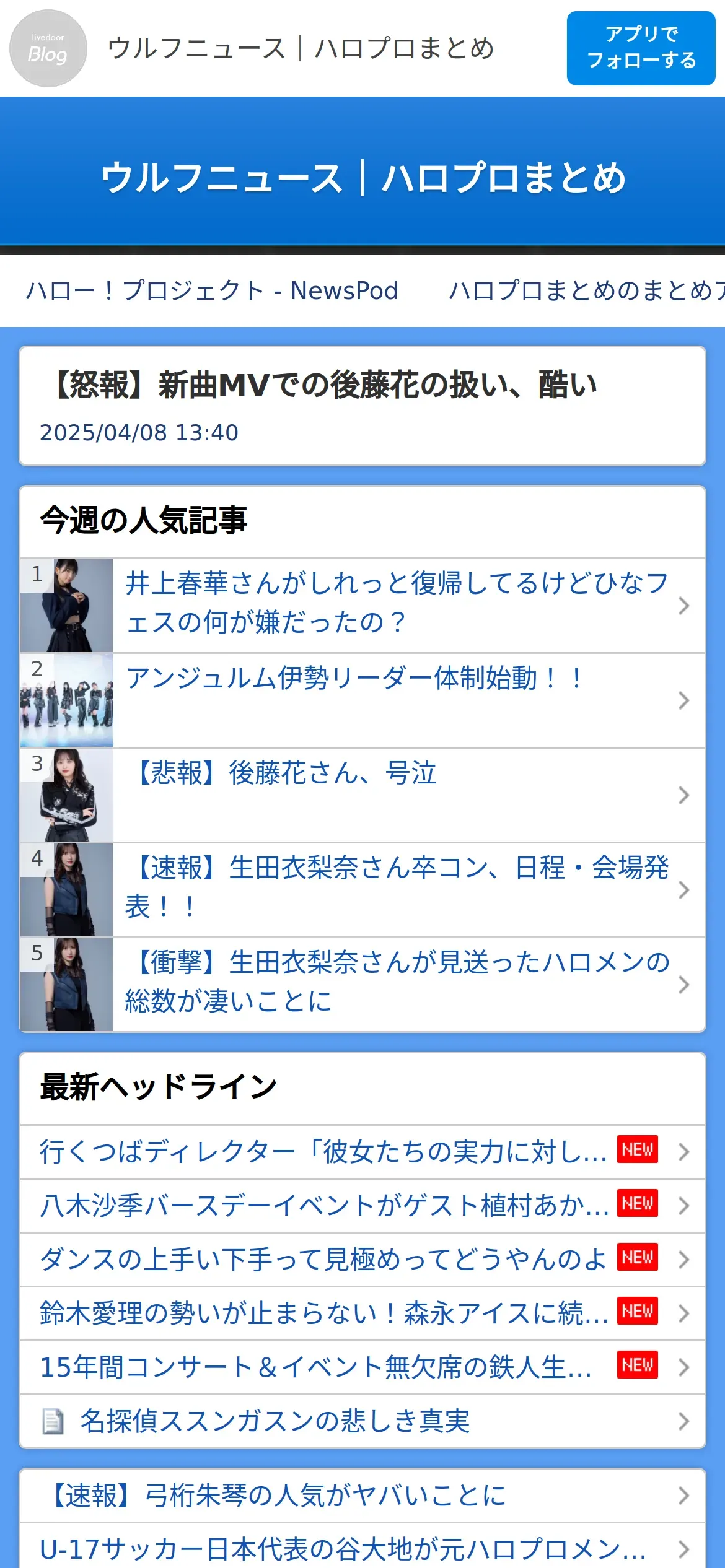Open headline 鈴木愛理の勢いが止まらない
Image resolution: width=725 pixels, height=1568 pixels.
[323, 1313]
